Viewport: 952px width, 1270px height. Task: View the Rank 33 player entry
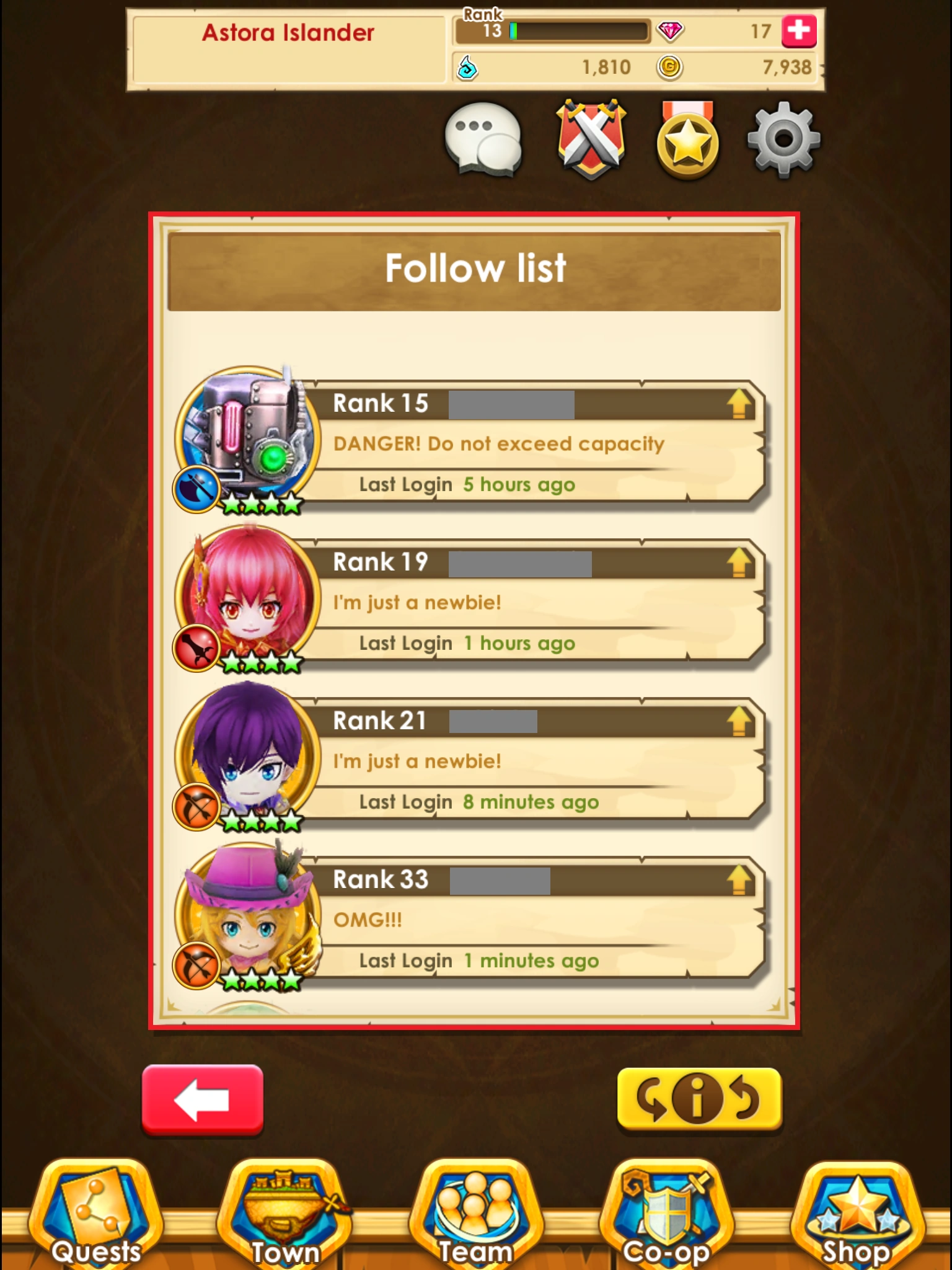(x=471, y=917)
